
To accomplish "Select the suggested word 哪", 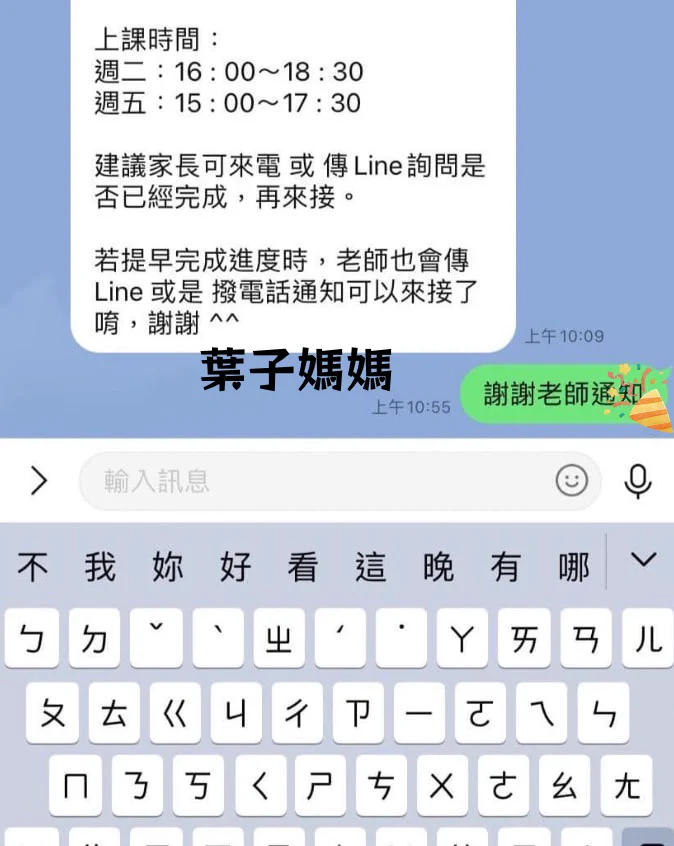I will (x=574, y=567).
